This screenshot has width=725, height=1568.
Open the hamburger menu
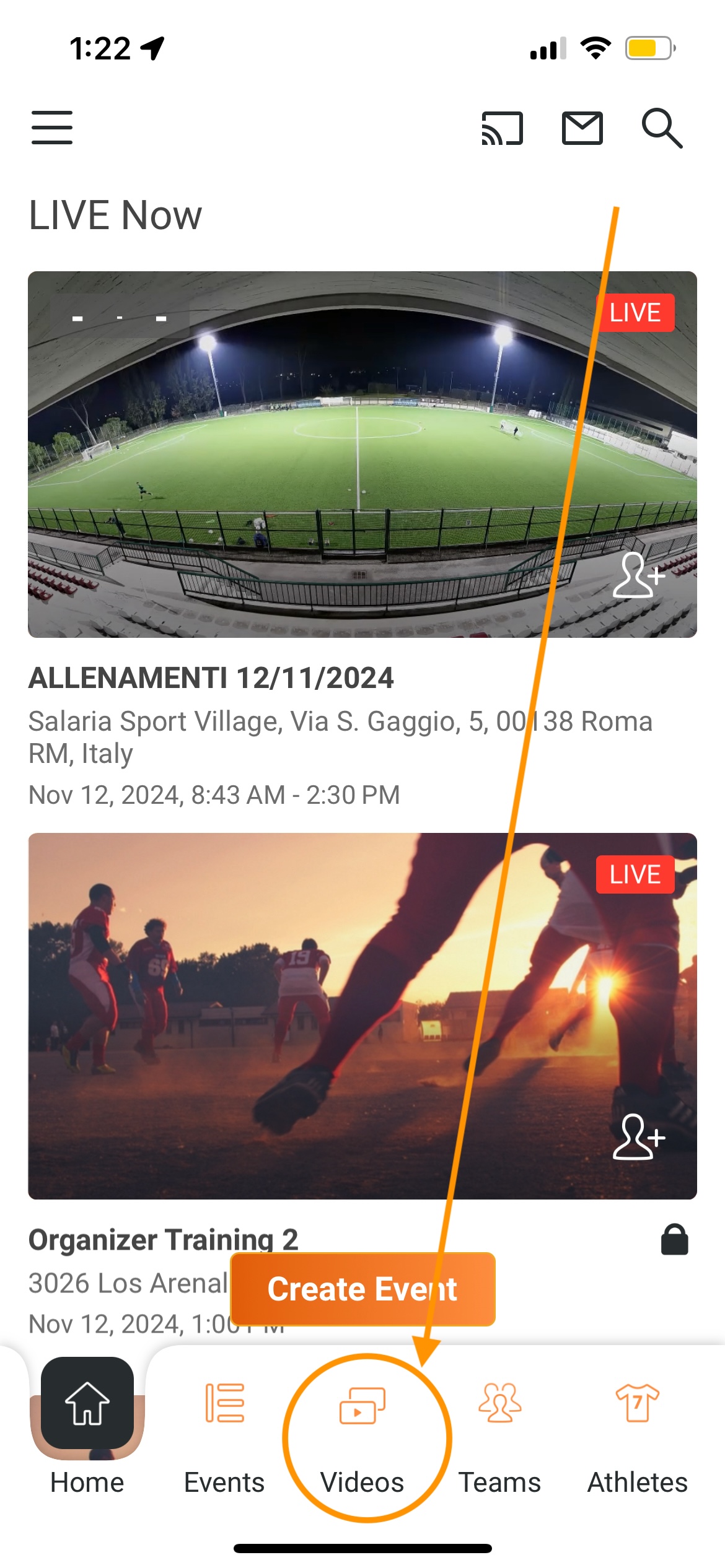coord(52,128)
